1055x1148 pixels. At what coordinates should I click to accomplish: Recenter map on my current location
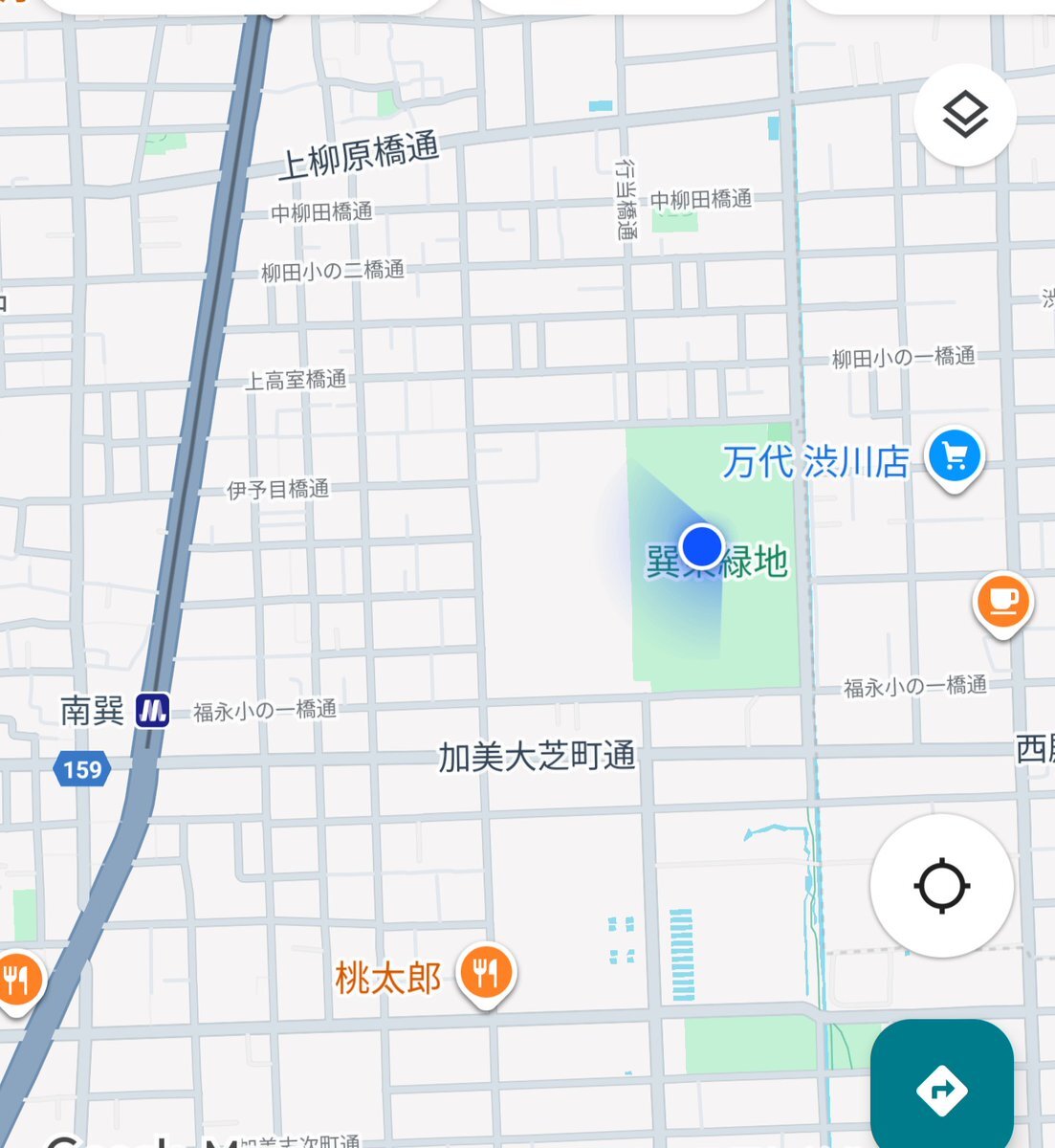pyautogui.click(x=942, y=886)
